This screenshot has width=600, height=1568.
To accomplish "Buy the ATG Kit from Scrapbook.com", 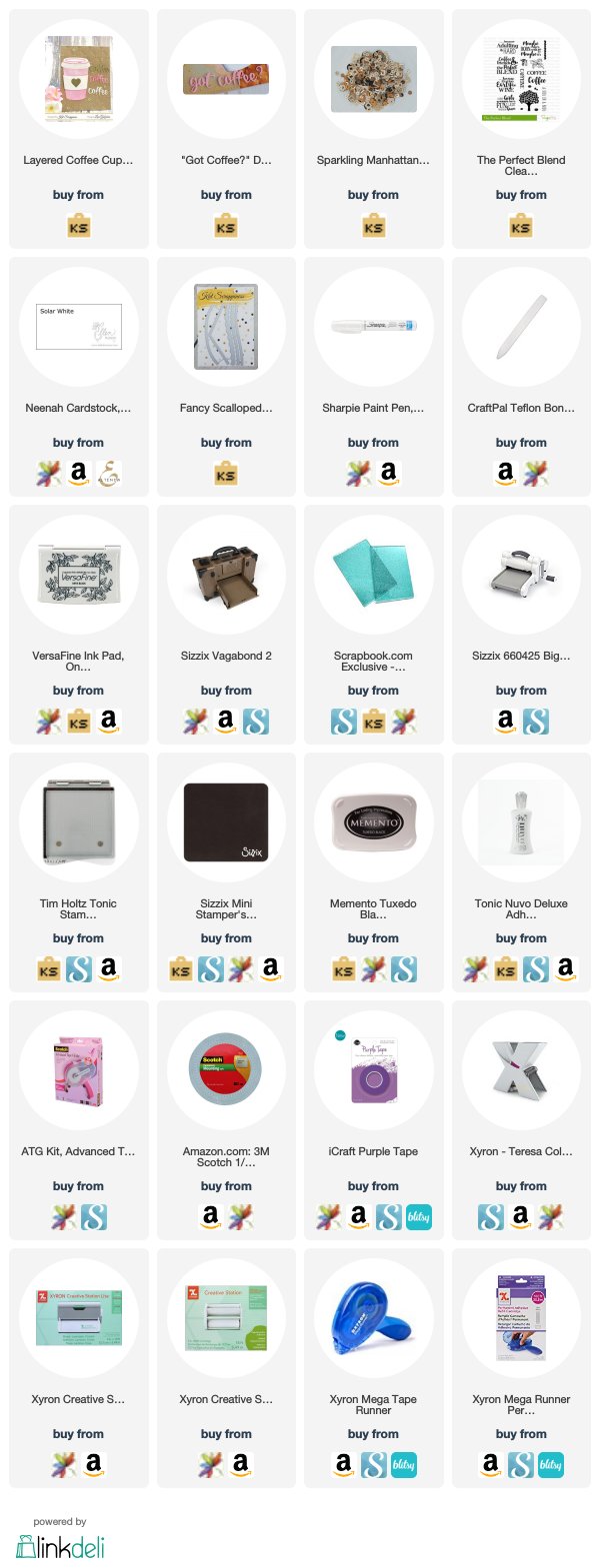I will pos(93,1216).
